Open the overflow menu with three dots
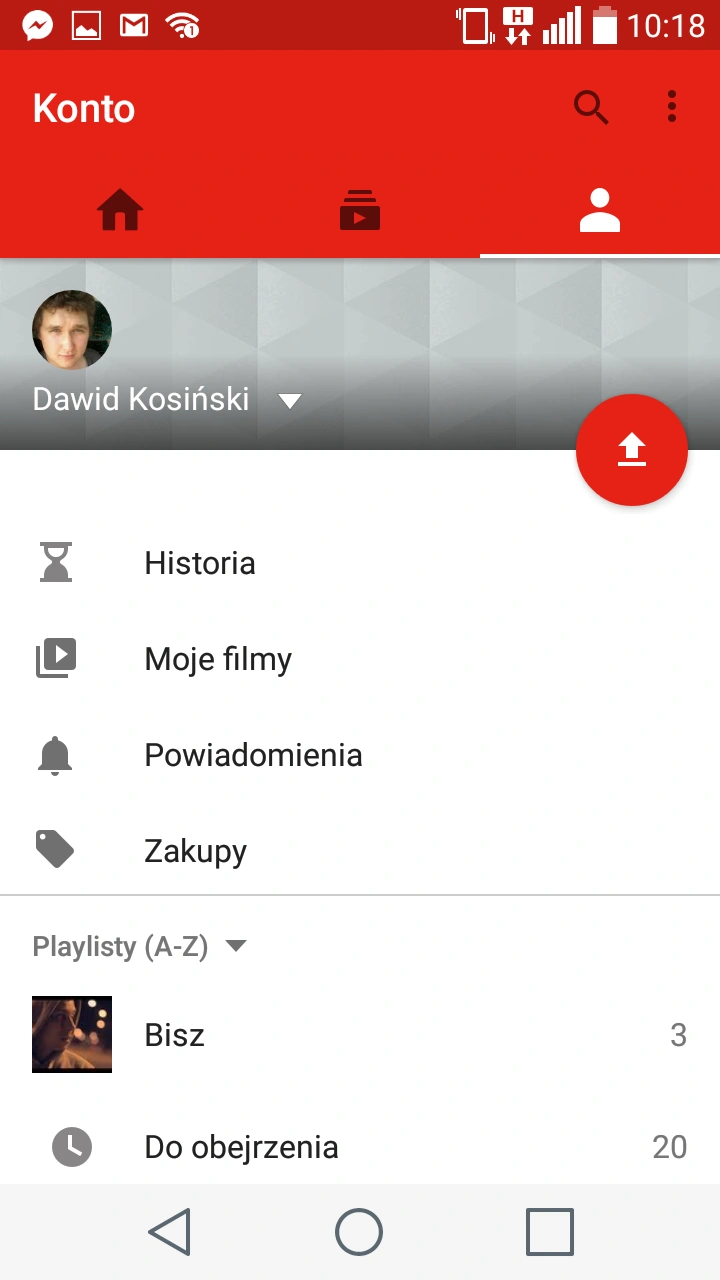The width and height of the screenshot is (720, 1280). click(672, 107)
